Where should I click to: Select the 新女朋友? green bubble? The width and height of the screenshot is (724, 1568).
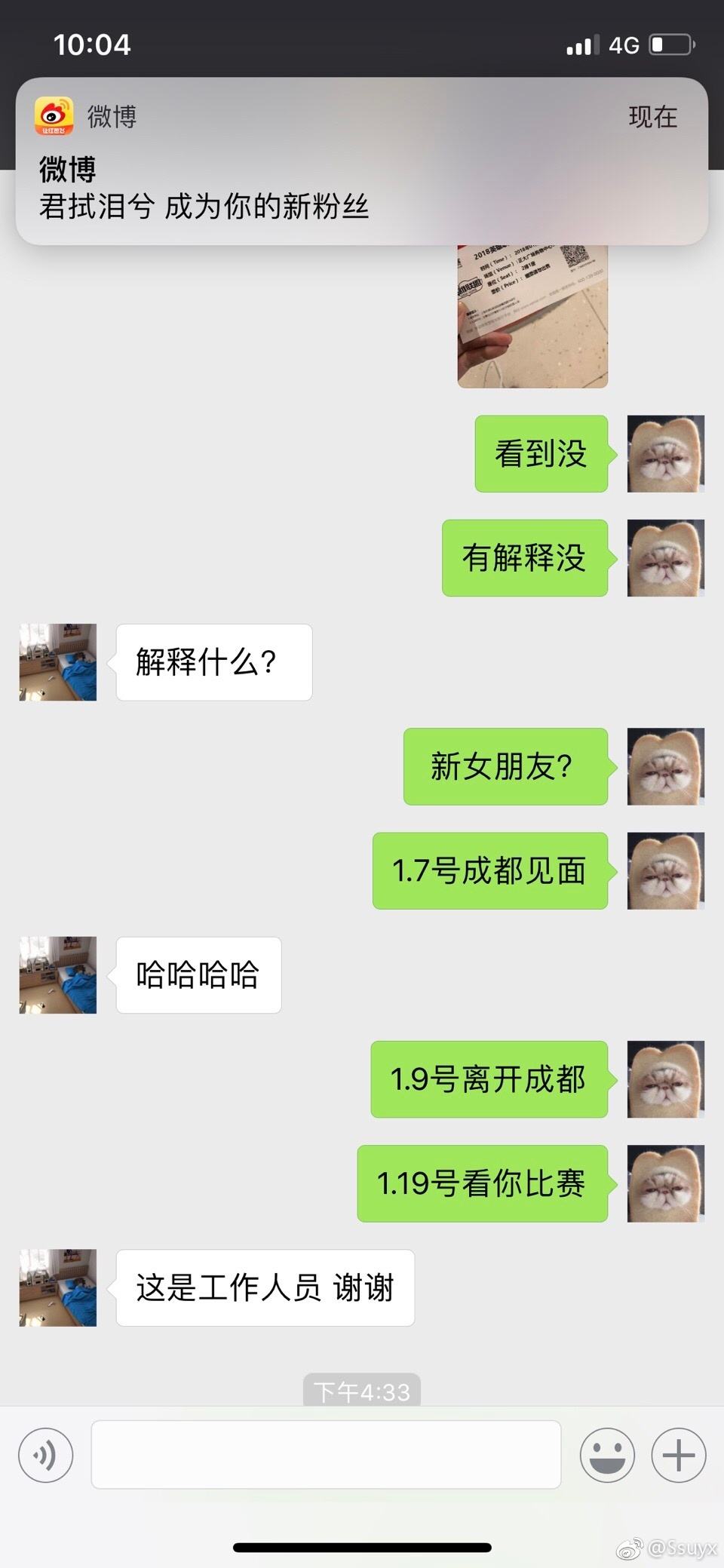pyautogui.click(x=504, y=766)
